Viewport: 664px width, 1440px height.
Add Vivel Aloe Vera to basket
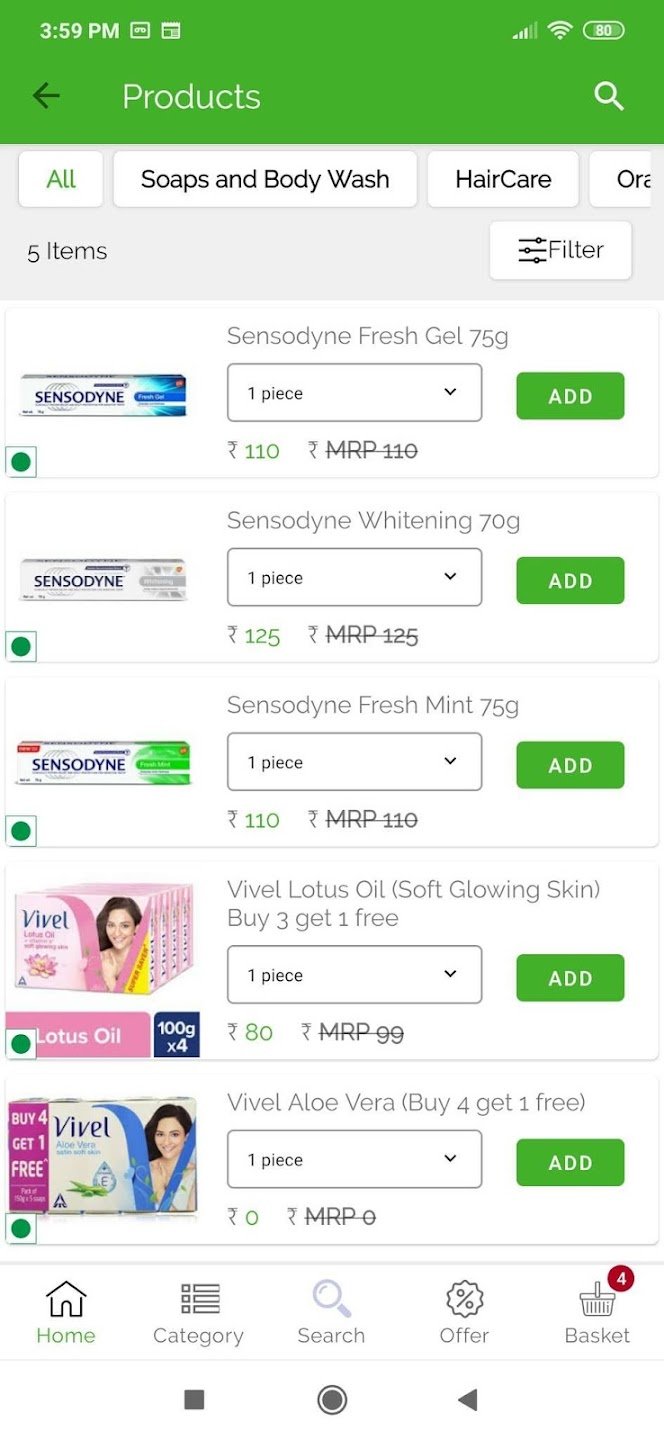[570, 1162]
